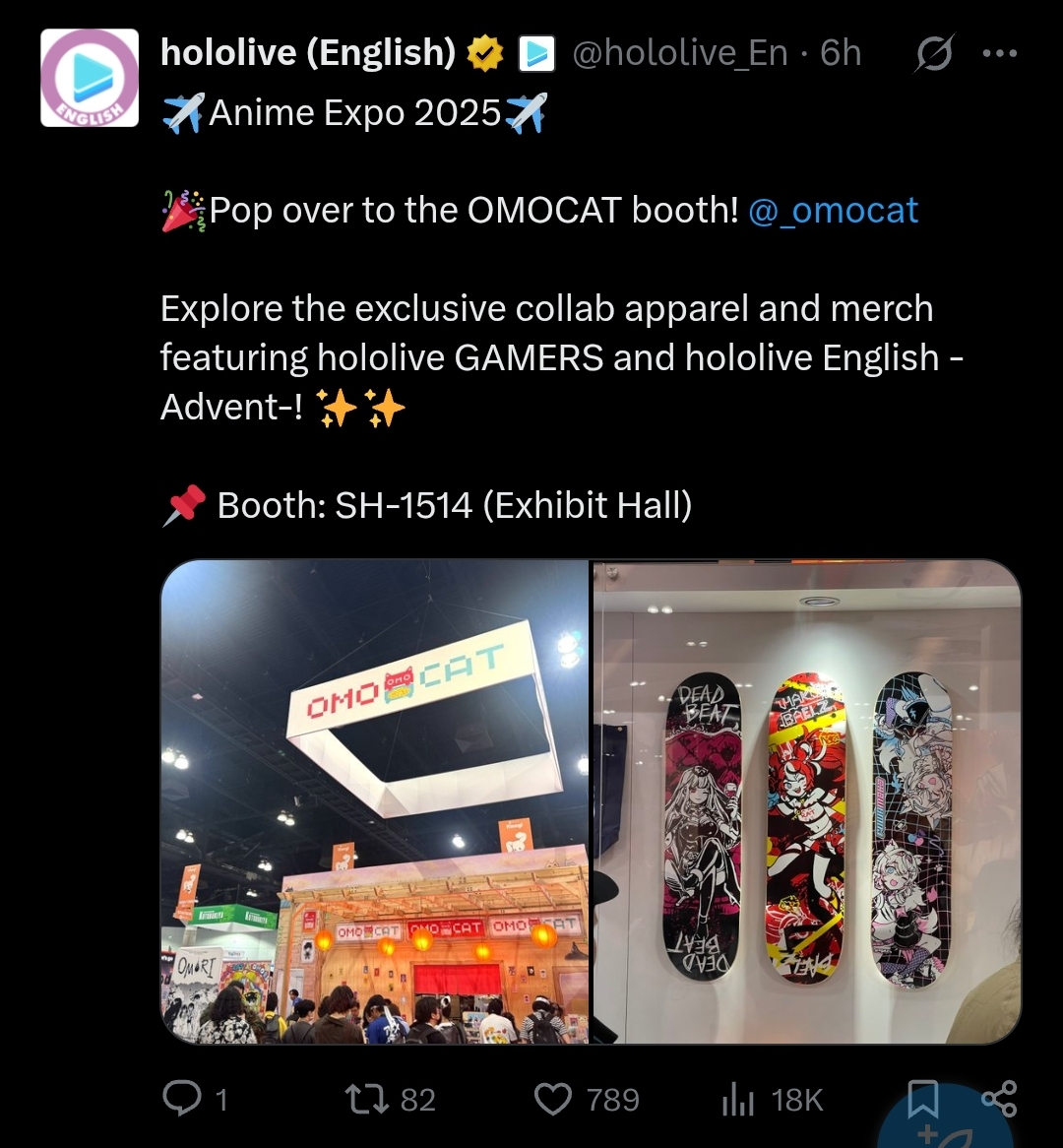Screen dimensions: 1063x1148
Task: Open the post's three-dot overflow menu
Action: [x=999, y=54]
